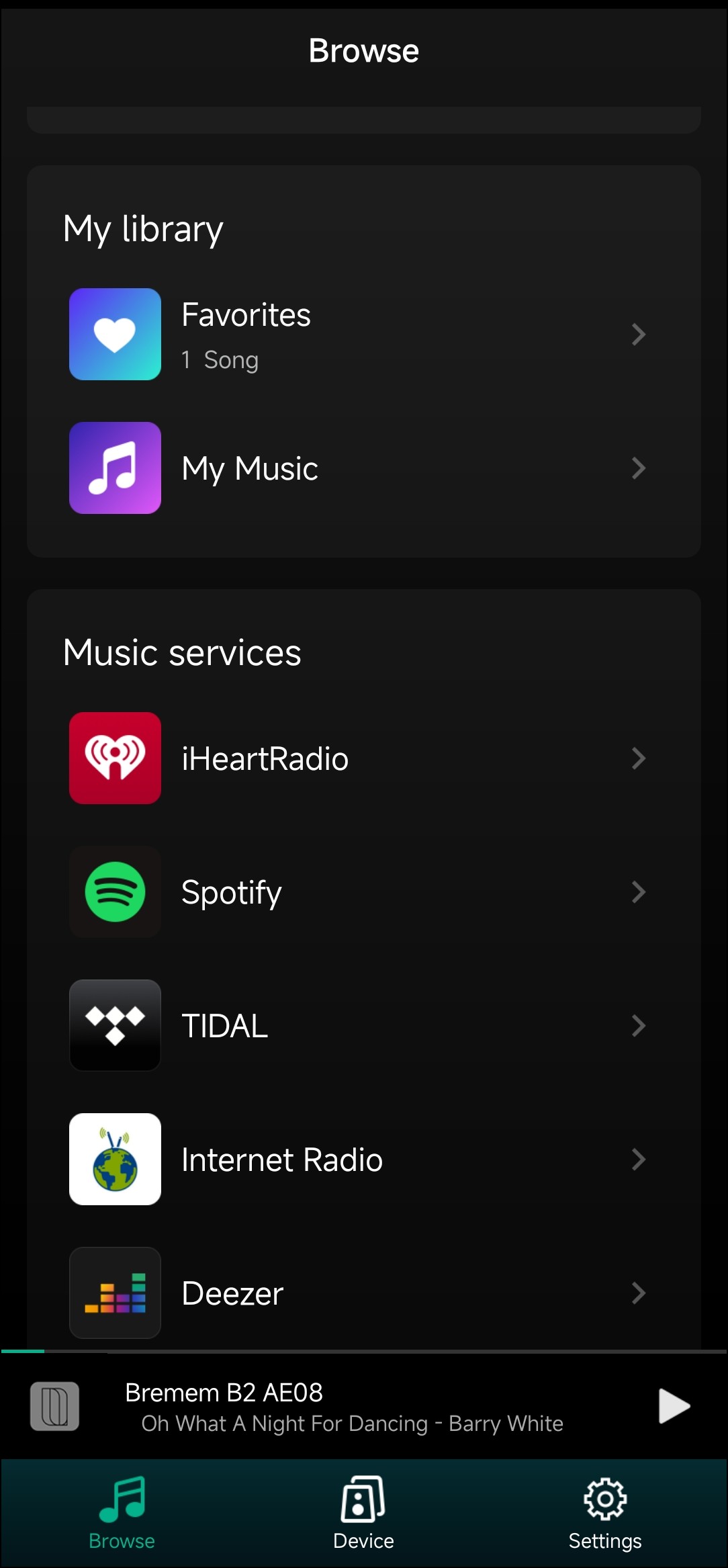Open My Music library
The image size is (728, 1568).
point(363,468)
